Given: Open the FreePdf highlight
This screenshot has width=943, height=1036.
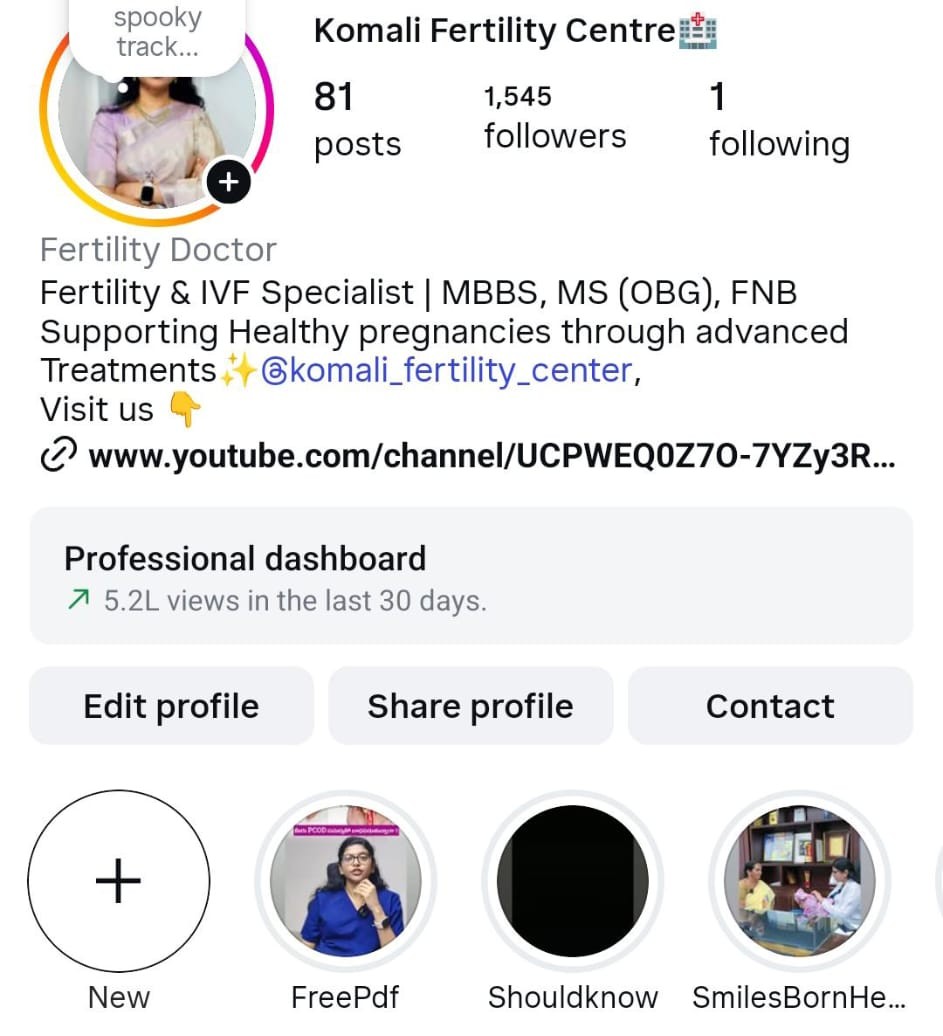Looking at the screenshot, I should click(x=345, y=882).
